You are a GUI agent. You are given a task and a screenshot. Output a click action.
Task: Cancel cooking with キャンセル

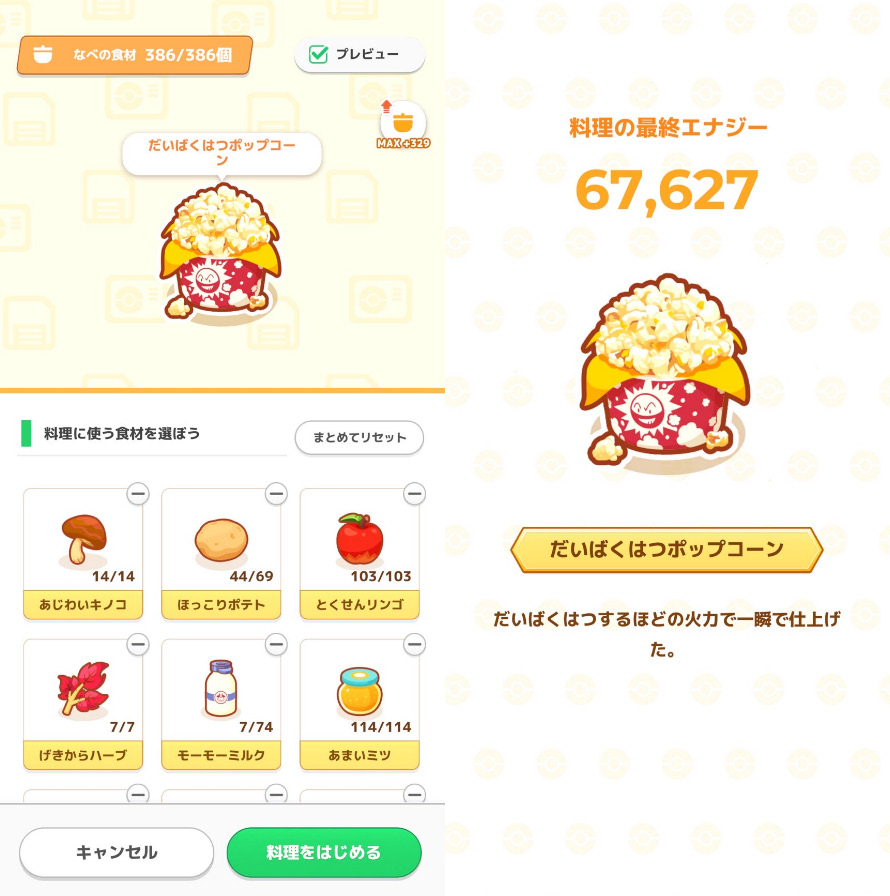tap(116, 852)
